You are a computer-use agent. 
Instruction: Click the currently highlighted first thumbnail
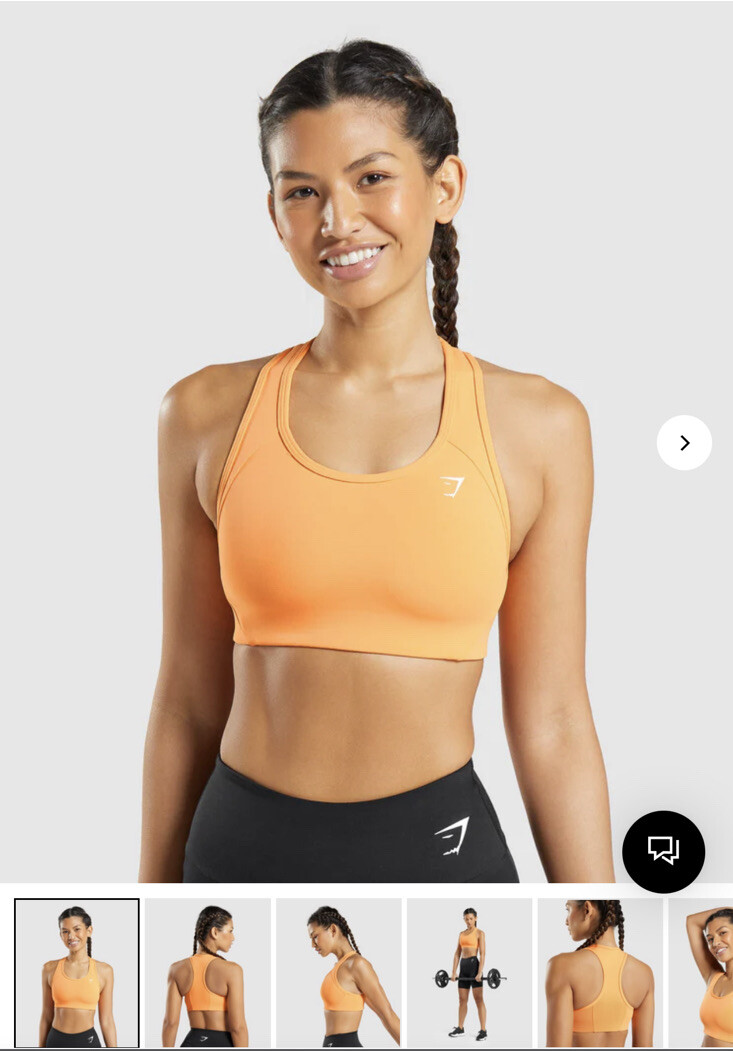[77, 971]
